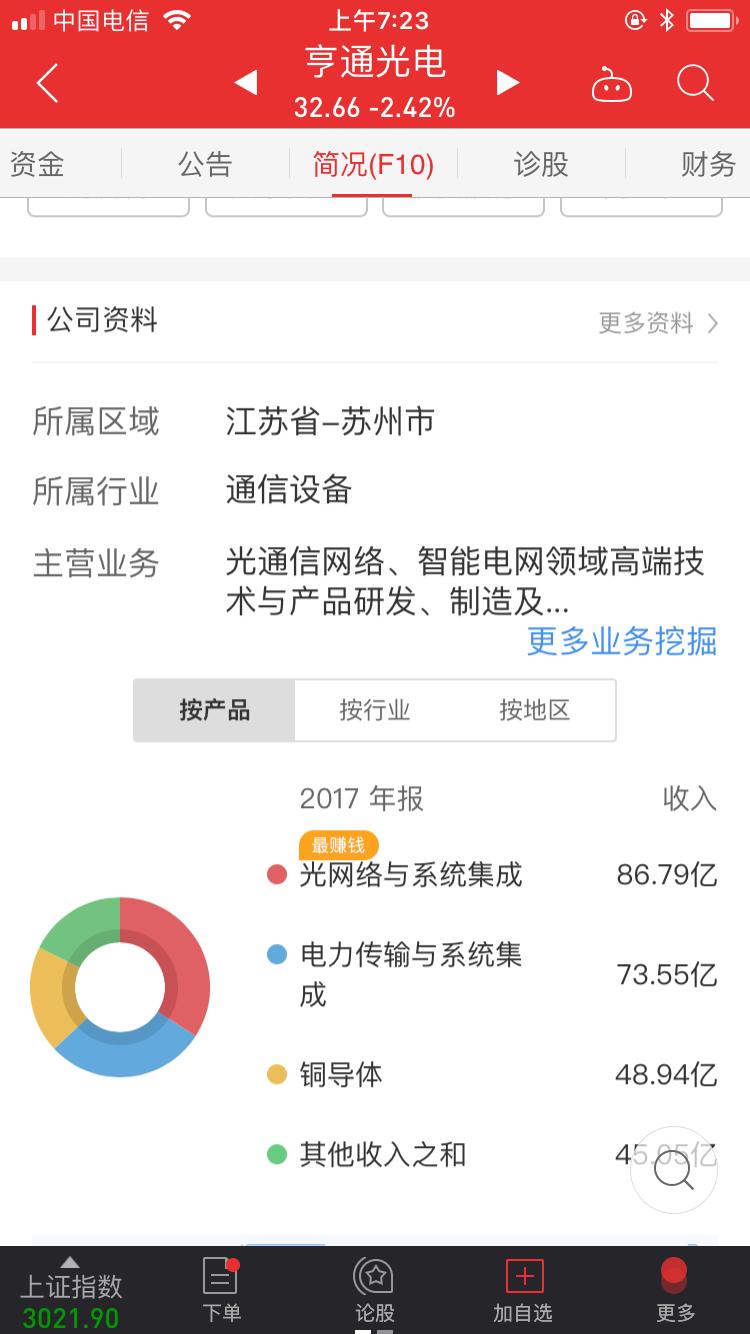Tap the 更多业务挖掘 link
The image size is (750, 1334).
[x=620, y=643]
